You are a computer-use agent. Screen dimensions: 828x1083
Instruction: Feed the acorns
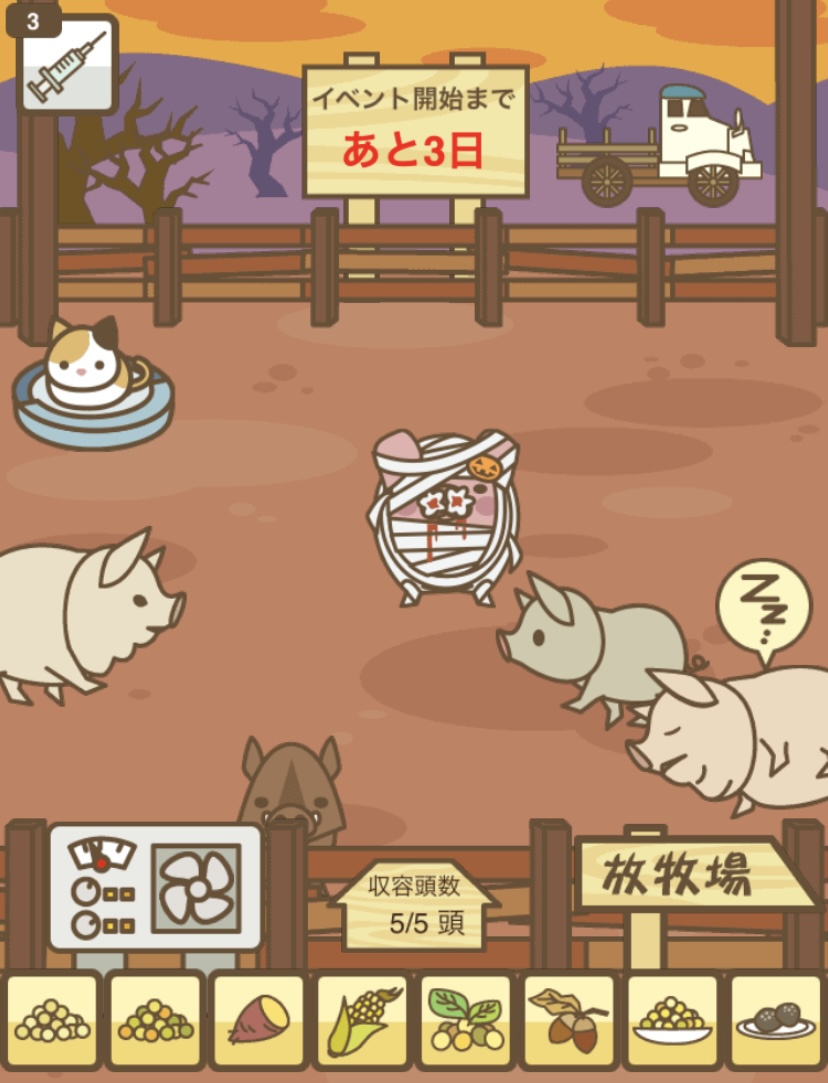tap(568, 1020)
